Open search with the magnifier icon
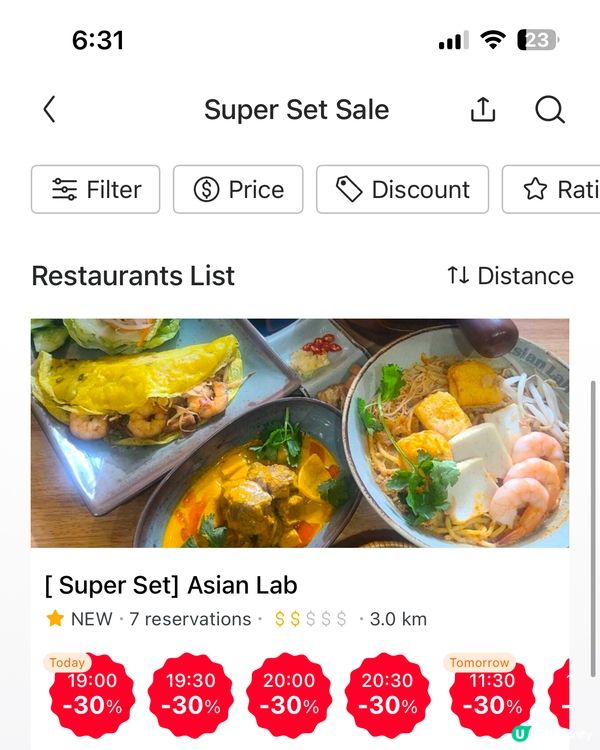600x750 pixels. 550,110
